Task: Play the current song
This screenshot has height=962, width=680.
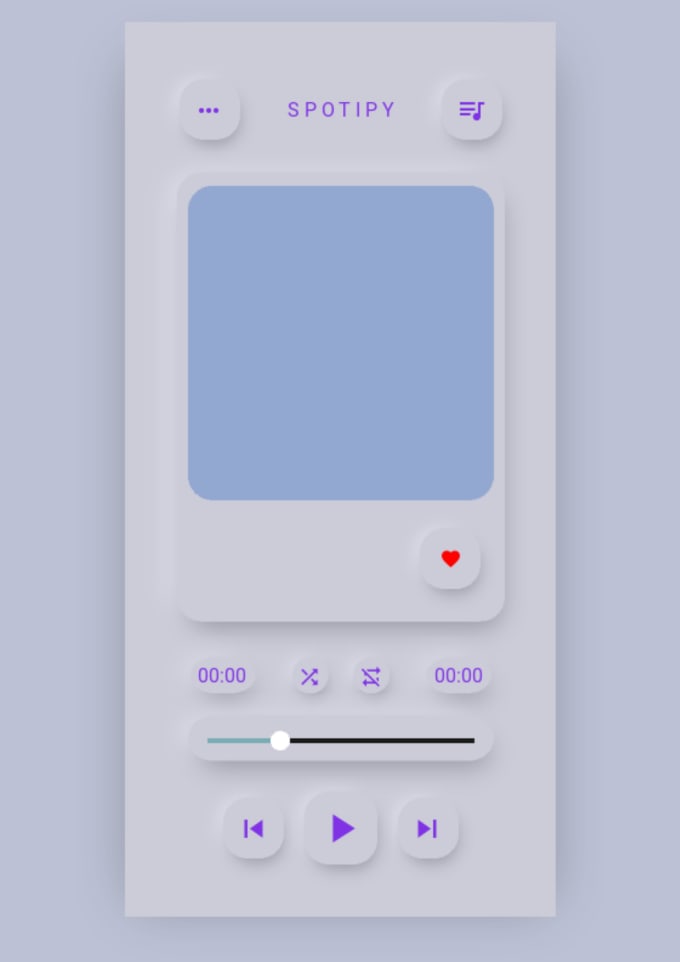Action: tap(341, 828)
